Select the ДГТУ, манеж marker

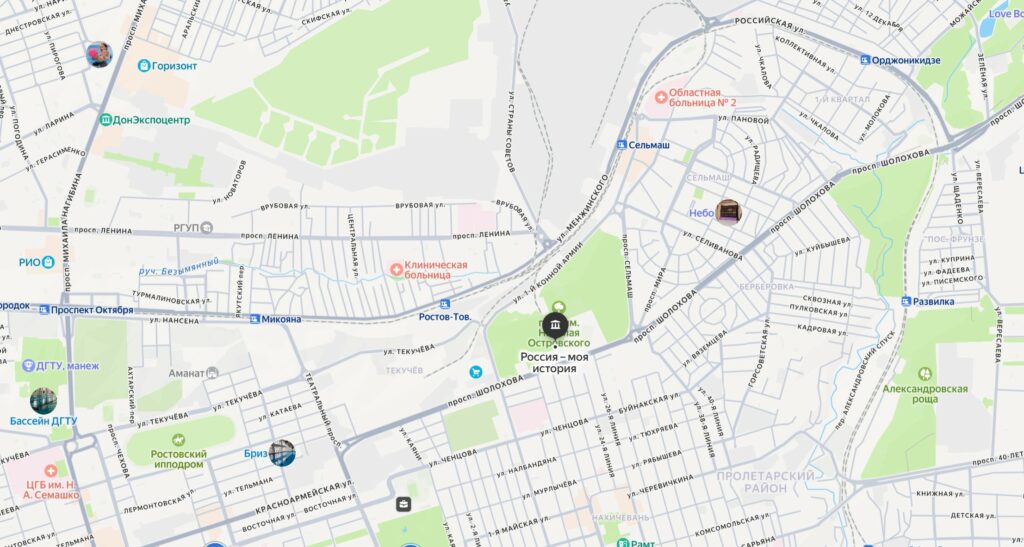28,366
